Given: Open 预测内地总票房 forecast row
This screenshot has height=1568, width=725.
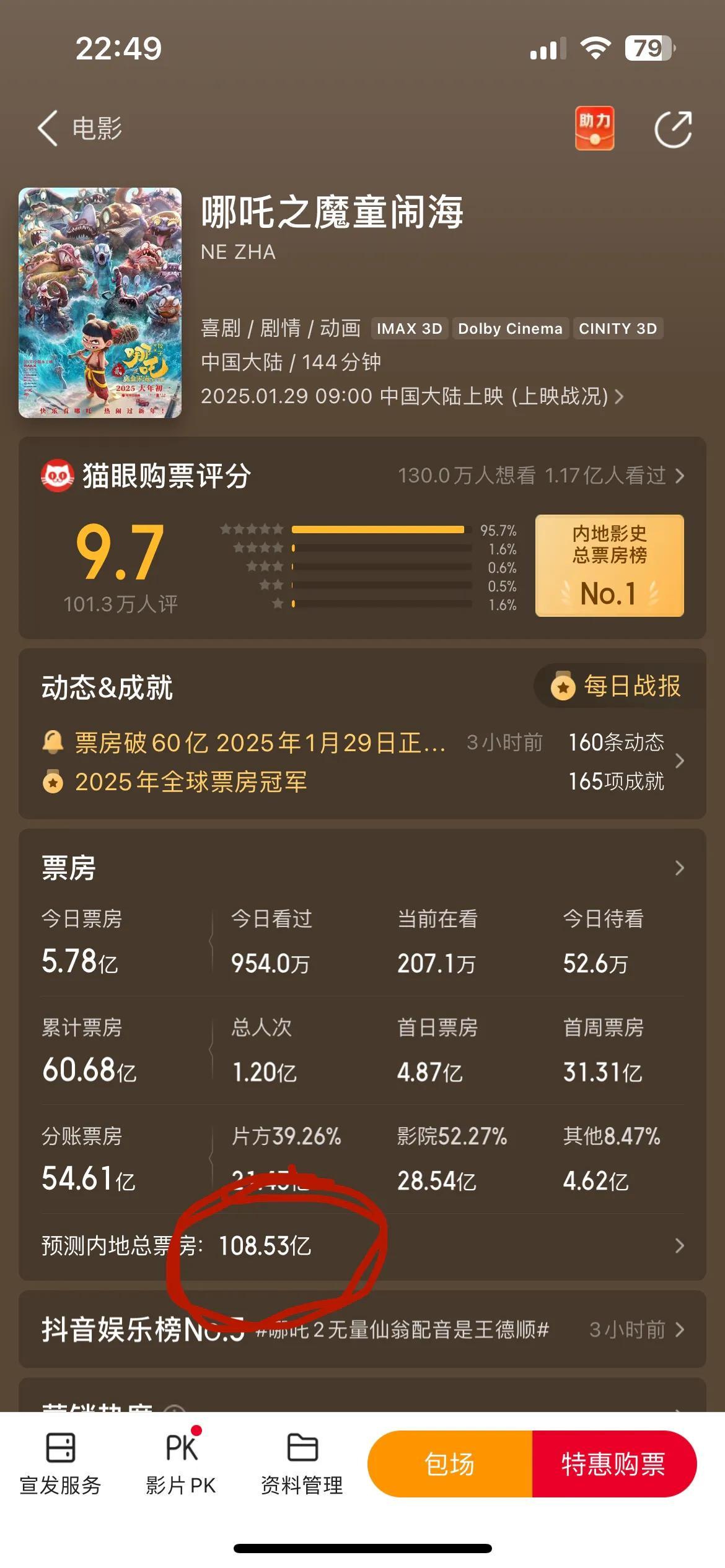Looking at the screenshot, I should (362, 1245).
